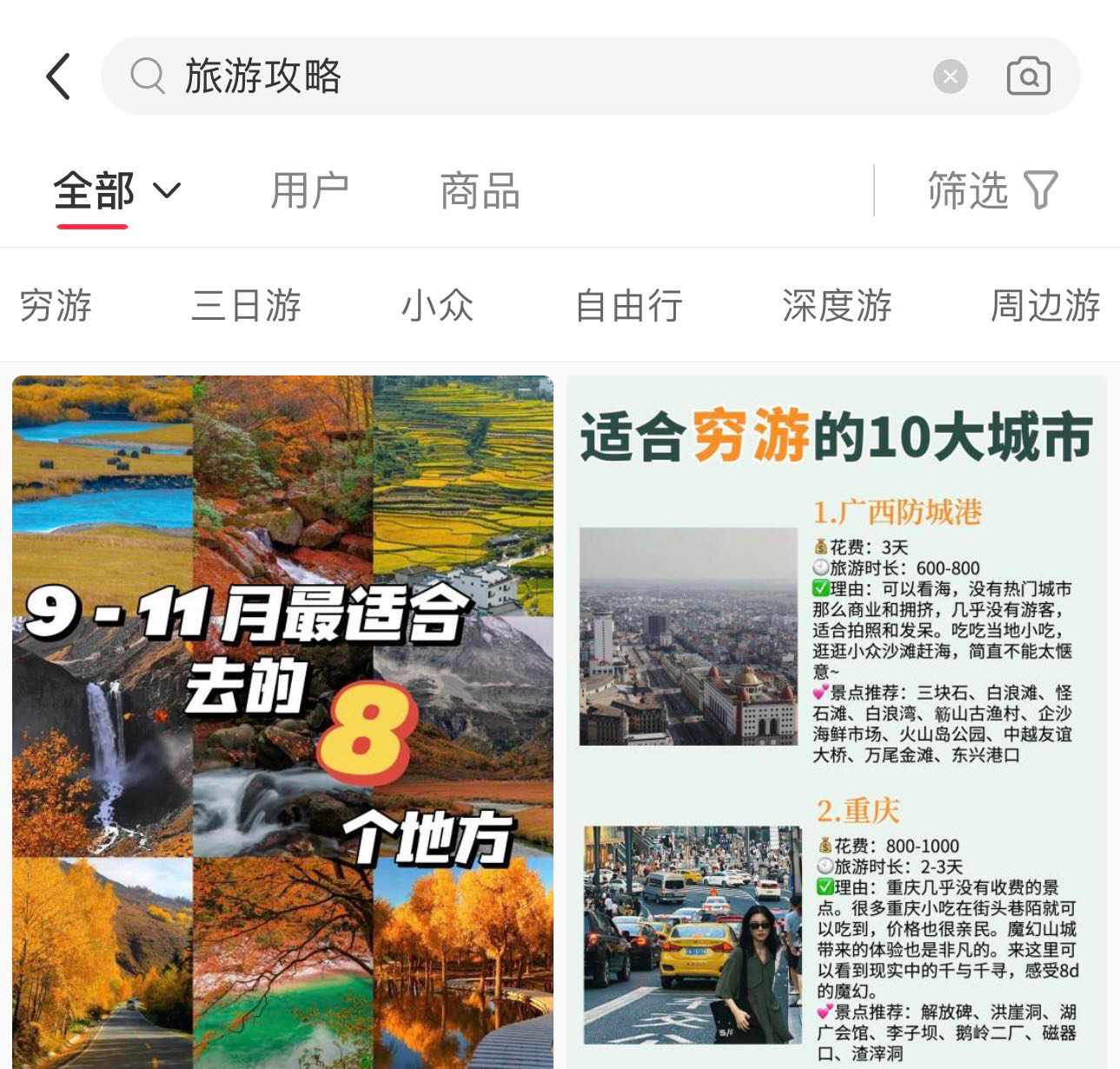
Task: Clear the search text
Action: [950, 76]
